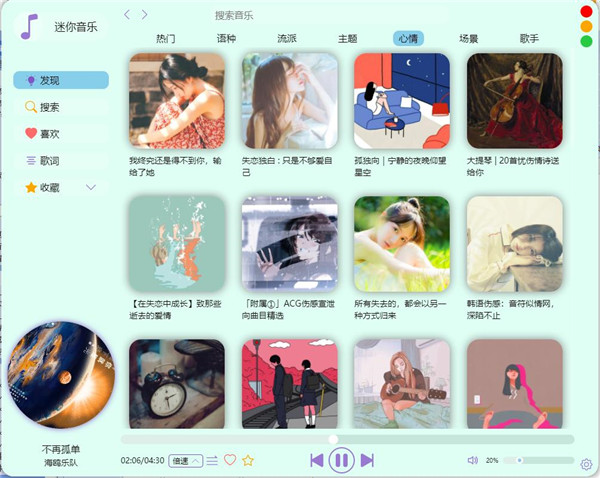Skip to the next track
Screen dimensions: 600x478
tap(367, 460)
